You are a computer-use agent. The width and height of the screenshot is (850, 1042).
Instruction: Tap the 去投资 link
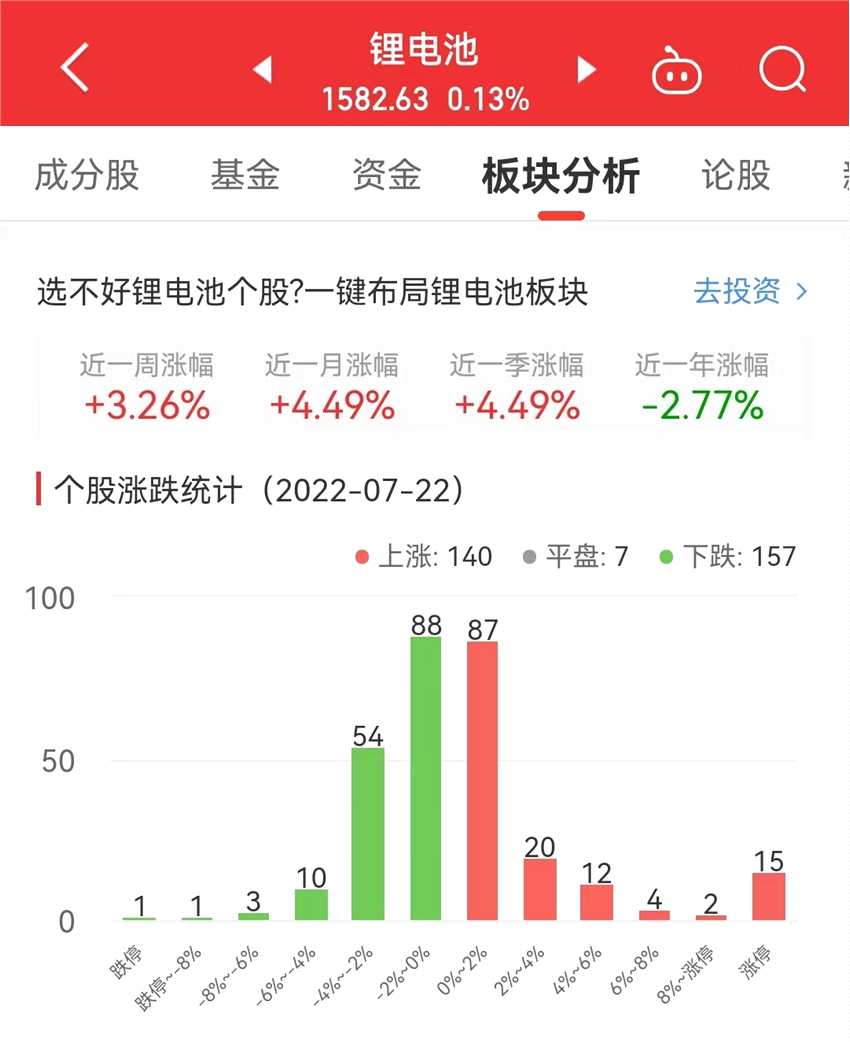[750, 292]
